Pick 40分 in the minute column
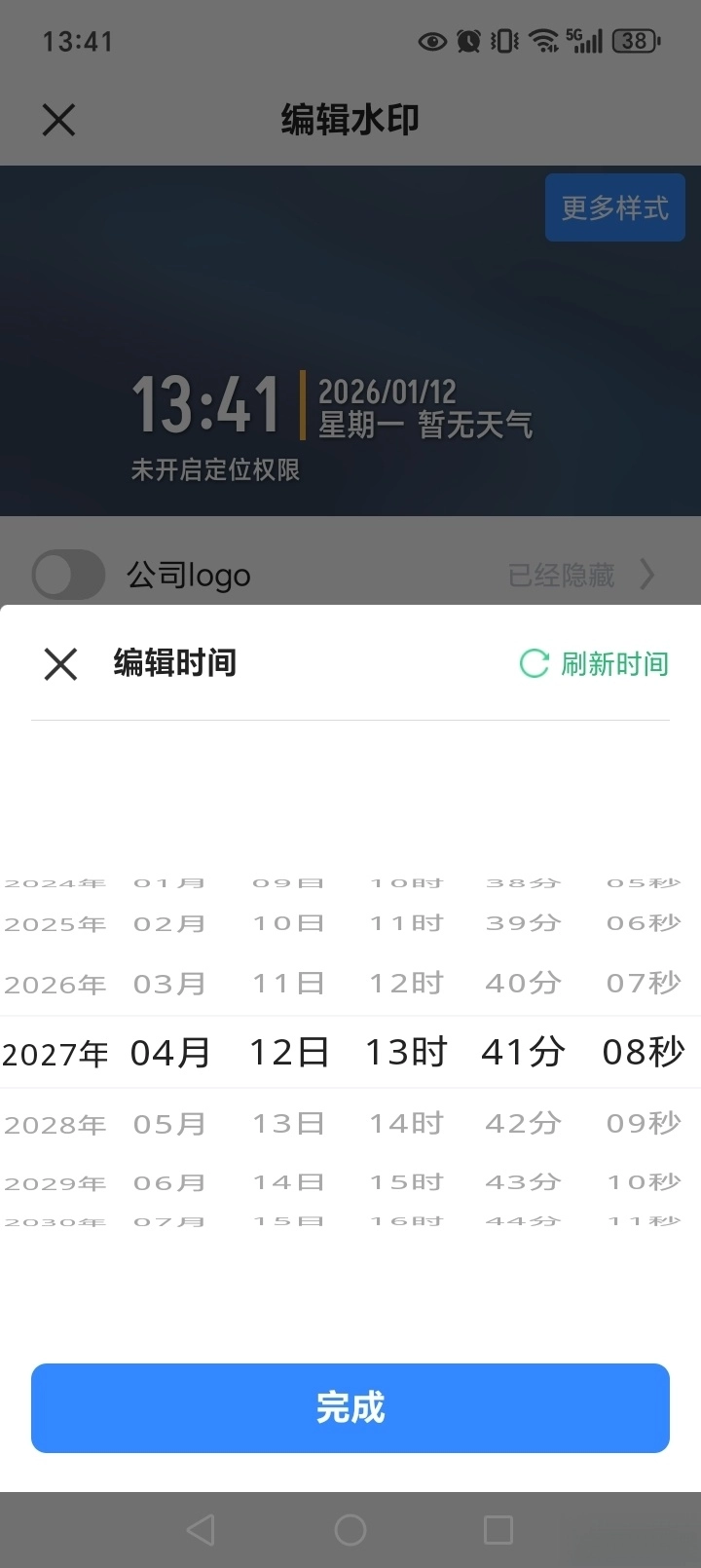Viewport: 701px width, 1568px height. click(524, 984)
